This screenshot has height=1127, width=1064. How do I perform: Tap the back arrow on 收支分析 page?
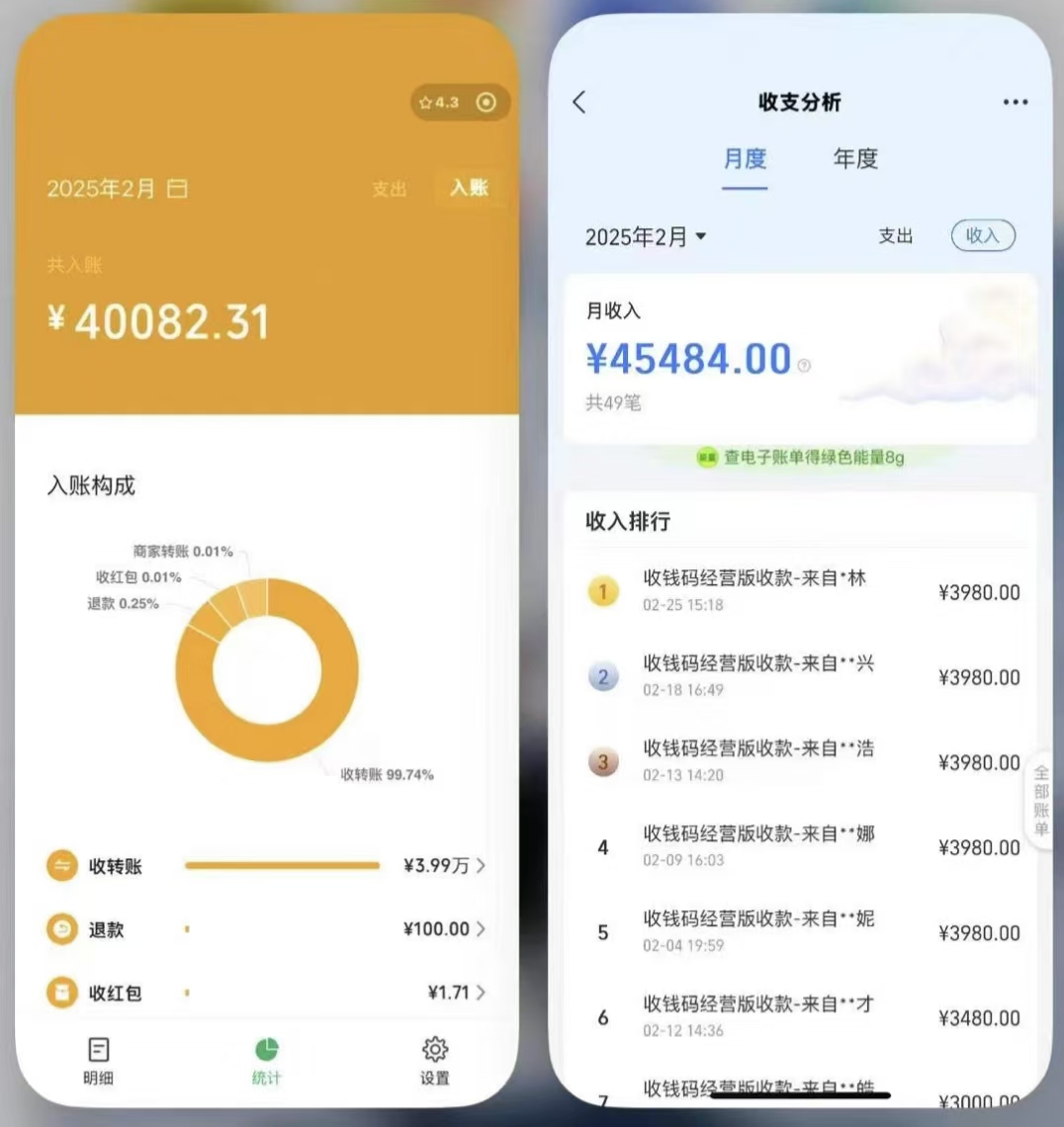coord(579,102)
